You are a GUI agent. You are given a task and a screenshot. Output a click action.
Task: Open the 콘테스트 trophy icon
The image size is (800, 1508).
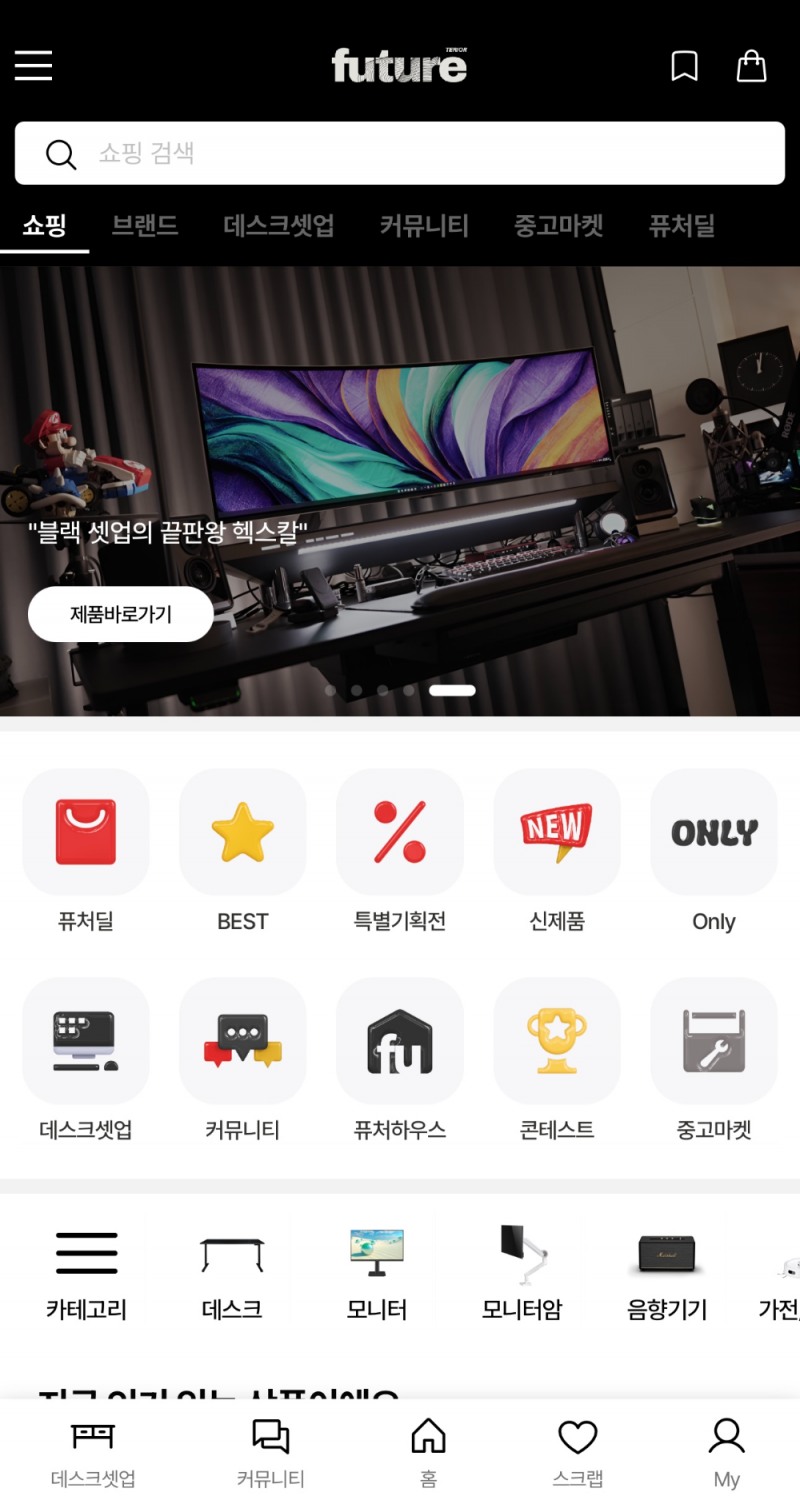pos(556,1040)
